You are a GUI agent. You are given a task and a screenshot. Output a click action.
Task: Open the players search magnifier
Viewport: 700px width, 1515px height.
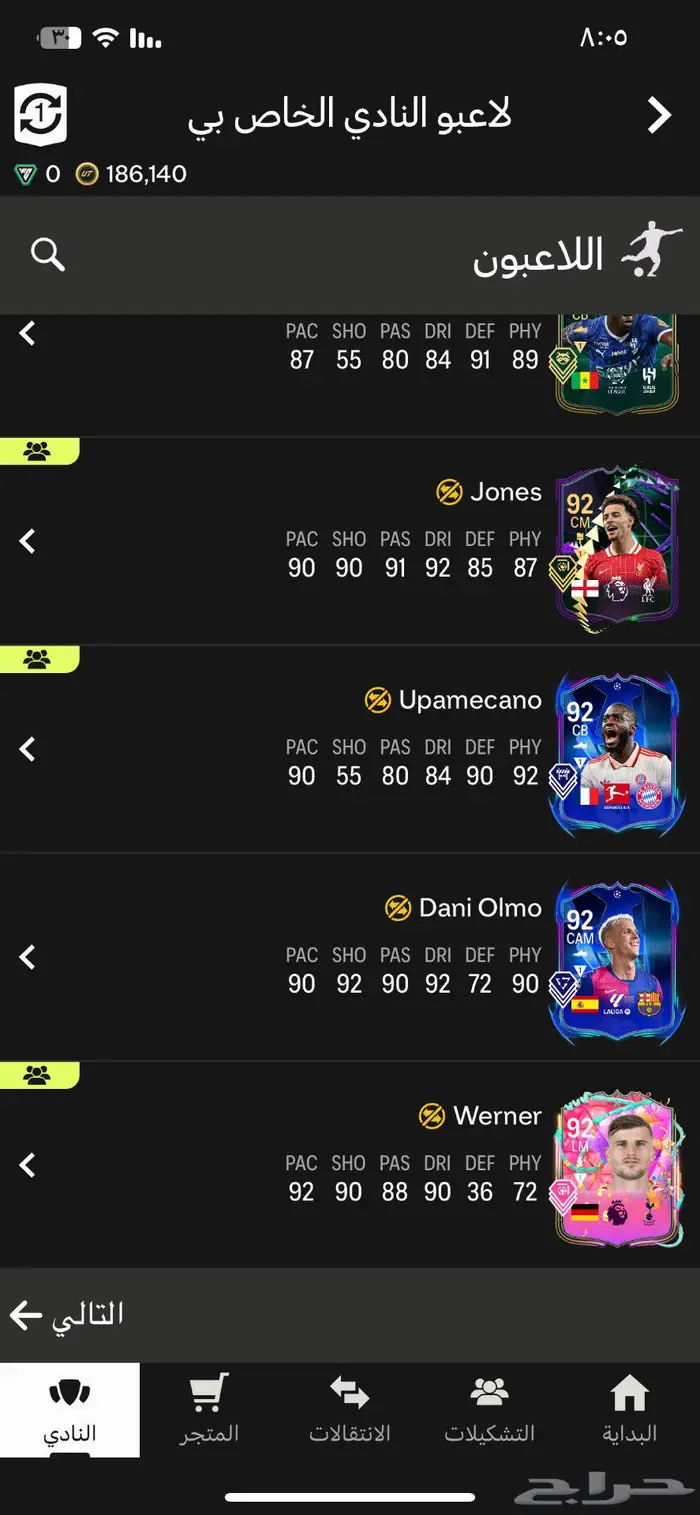[47, 255]
